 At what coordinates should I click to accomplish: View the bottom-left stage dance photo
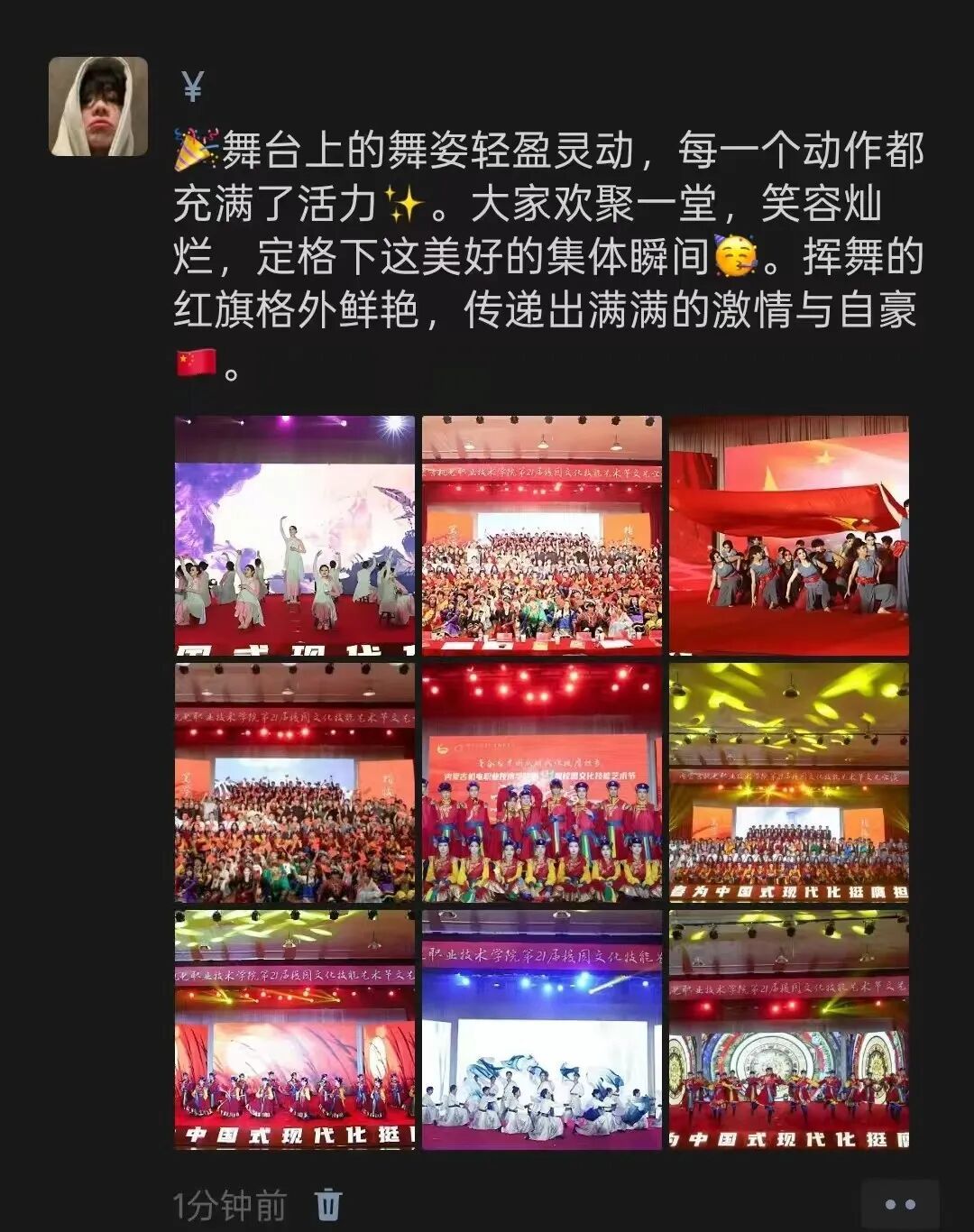click(295, 1029)
